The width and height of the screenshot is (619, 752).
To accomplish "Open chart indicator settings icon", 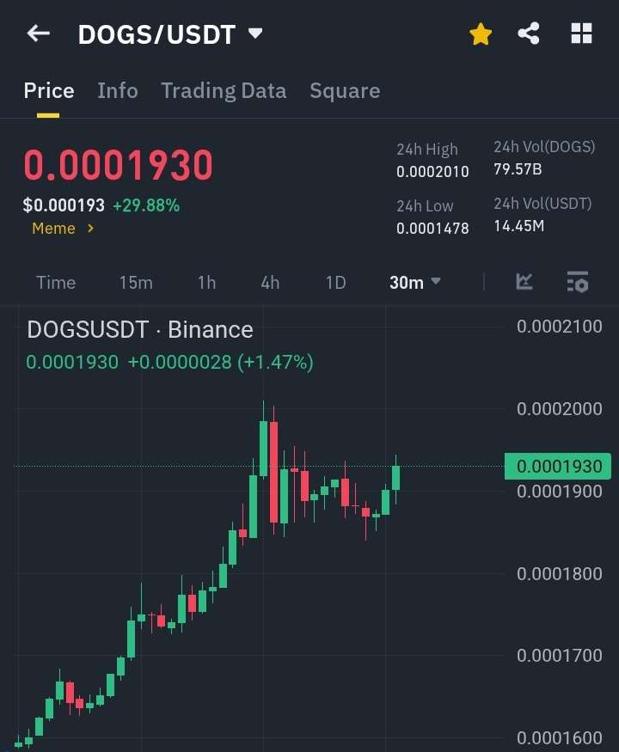I will 577,283.
